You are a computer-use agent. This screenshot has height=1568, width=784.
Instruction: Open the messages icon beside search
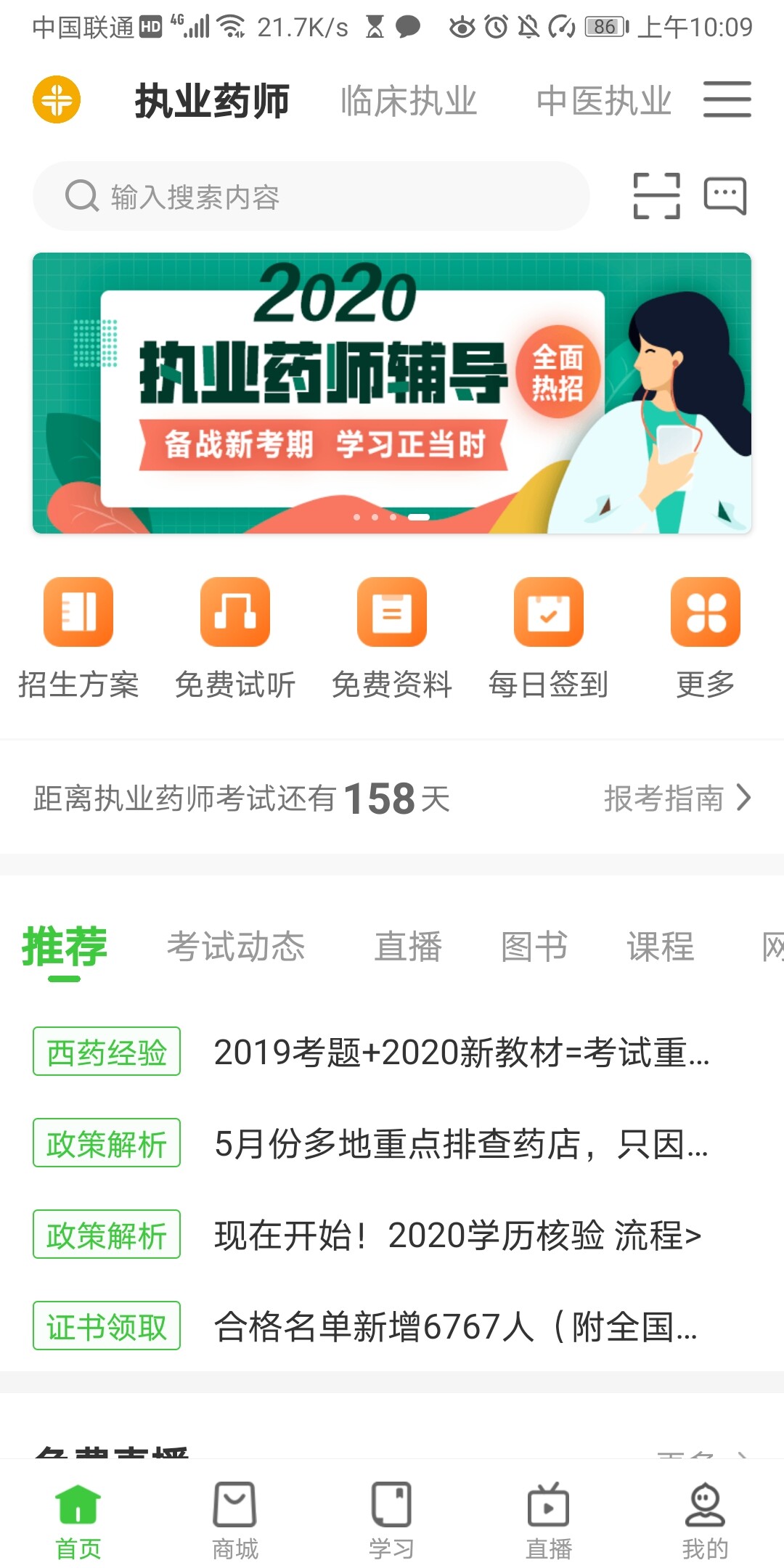pos(724,196)
